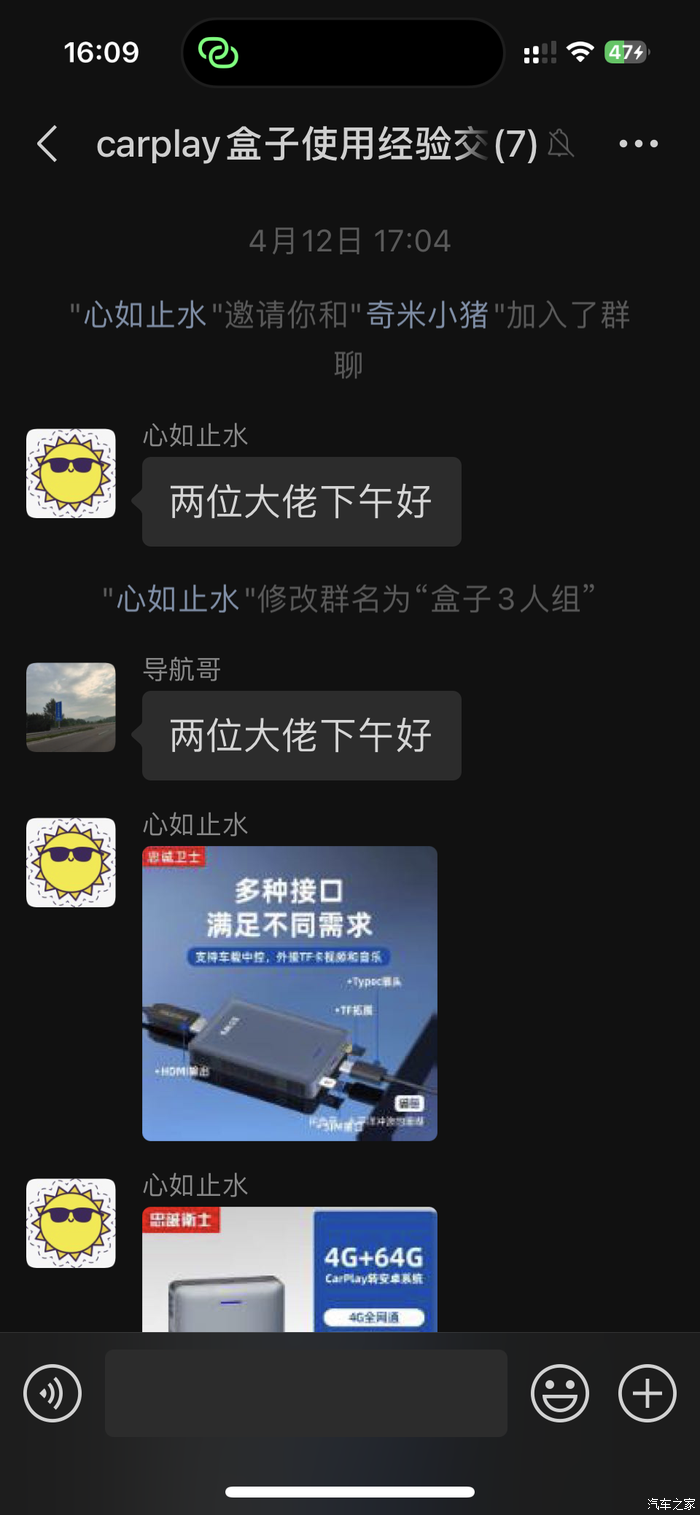View the 多种接口 product image

[x=290, y=993]
